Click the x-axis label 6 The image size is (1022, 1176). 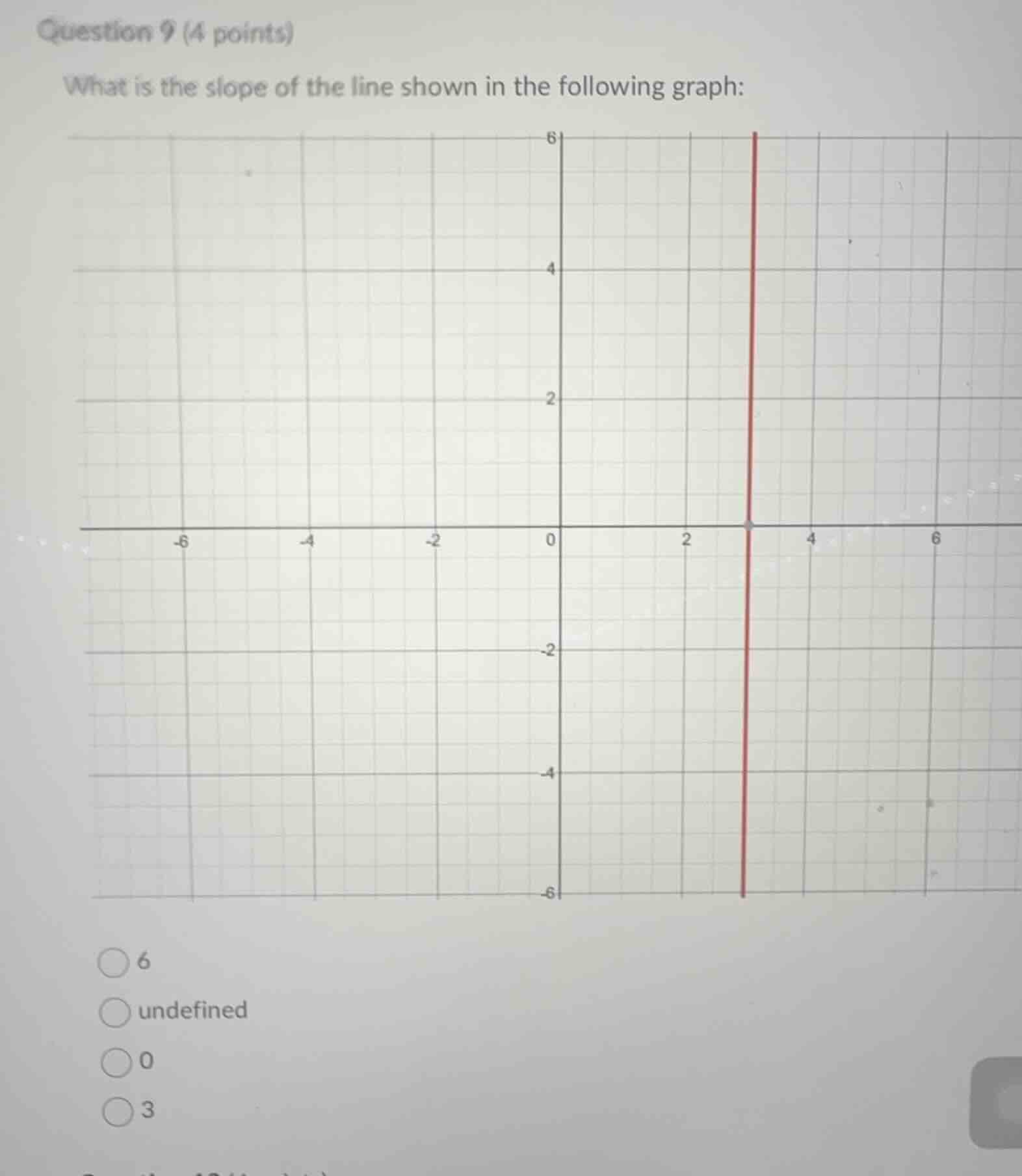[935, 539]
